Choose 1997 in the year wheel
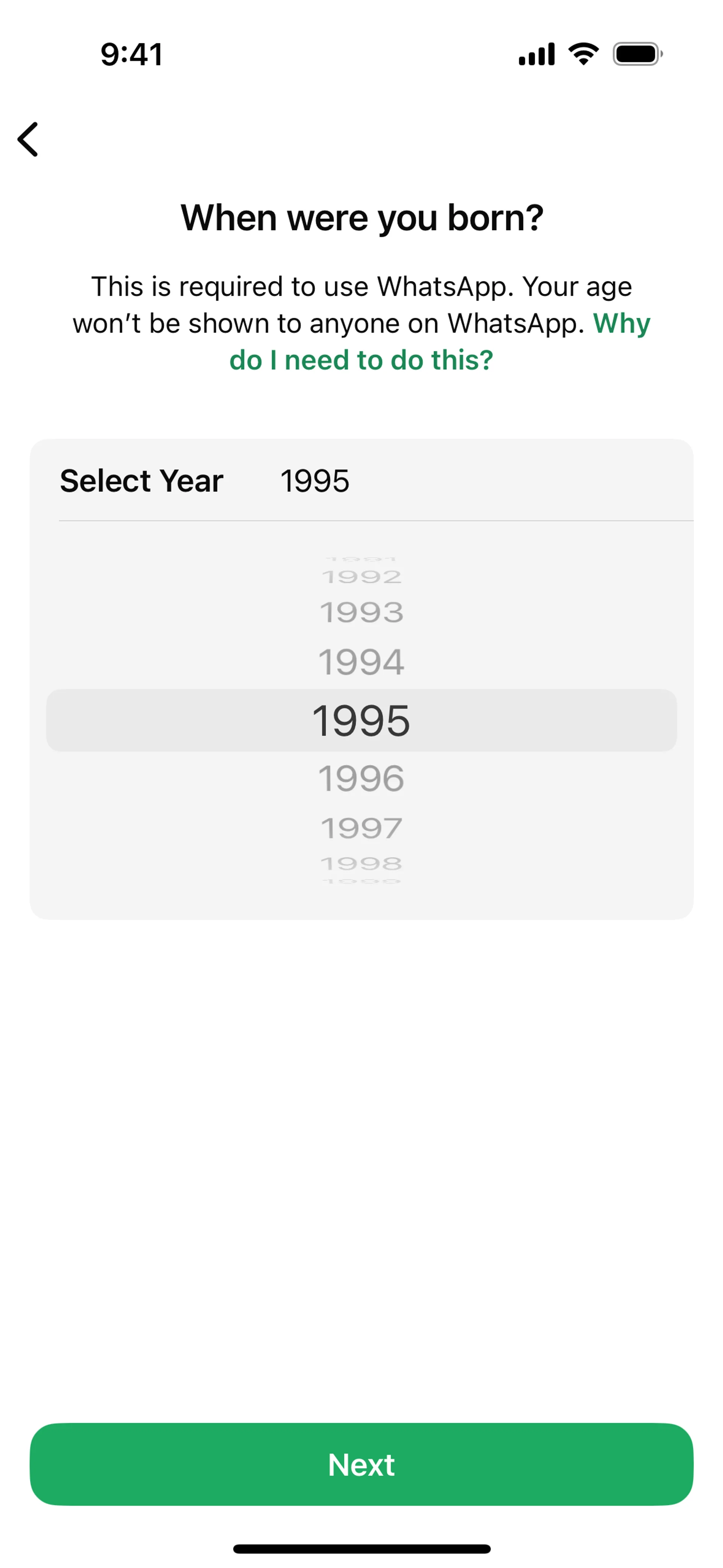Image resolution: width=723 pixels, height=1568 pixels. pos(361,828)
